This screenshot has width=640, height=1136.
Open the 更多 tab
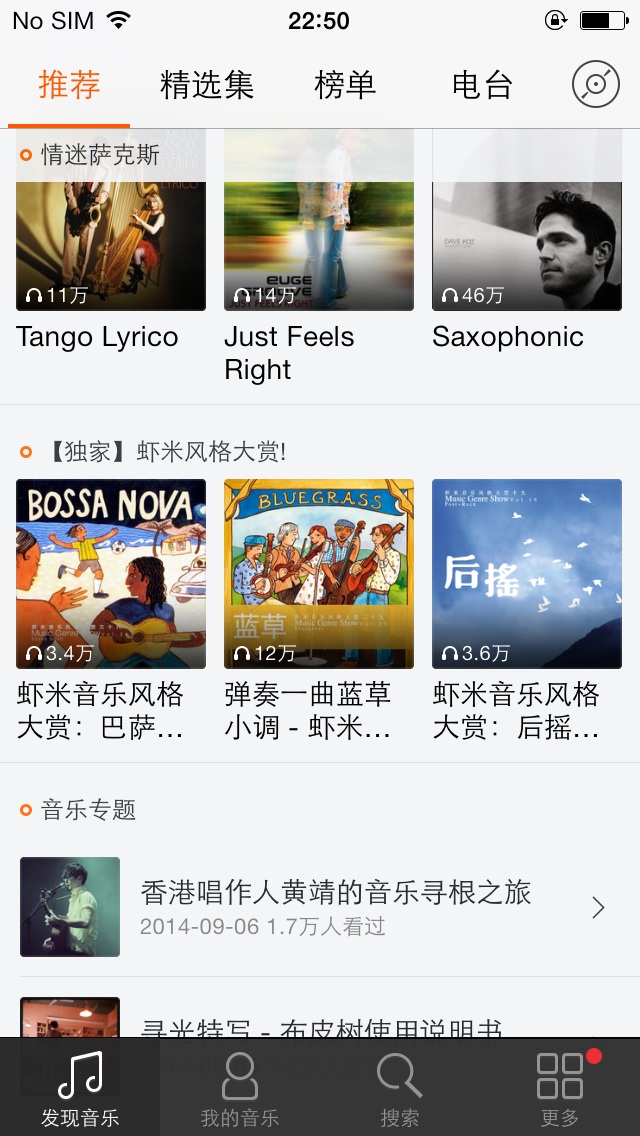point(560,1089)
